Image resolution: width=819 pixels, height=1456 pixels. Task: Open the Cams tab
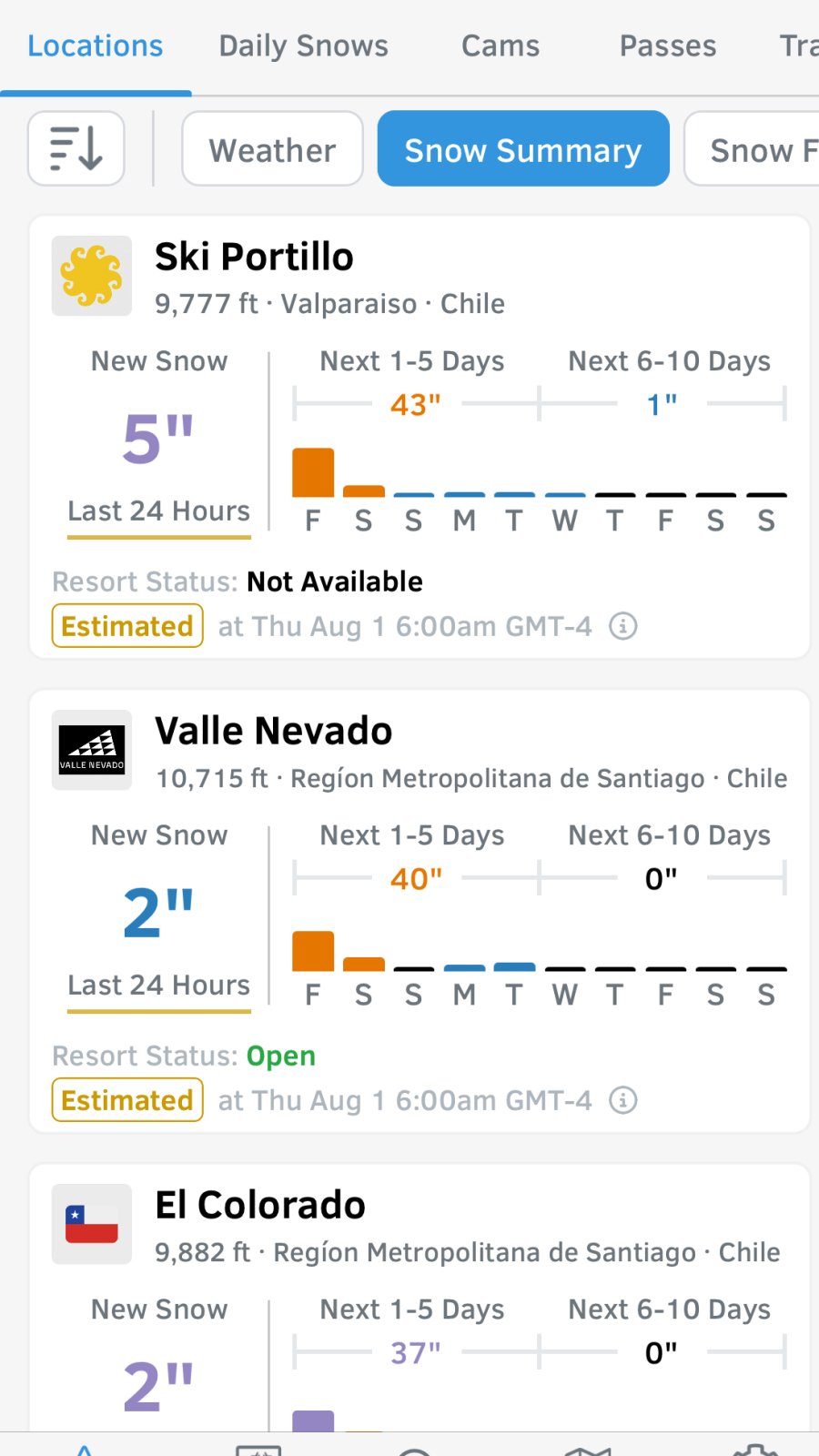click(500, 46)
